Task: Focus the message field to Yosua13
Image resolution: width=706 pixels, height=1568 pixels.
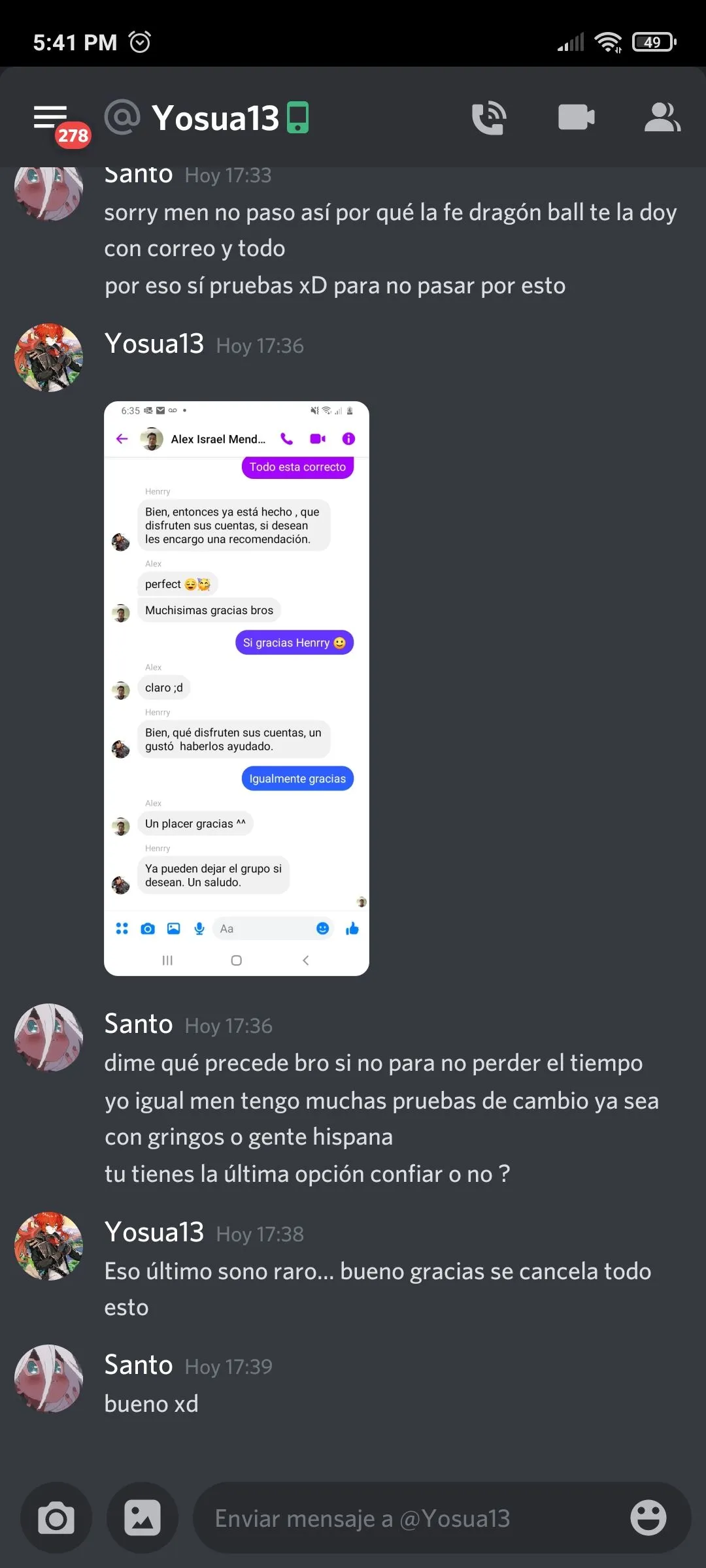Action: 412,1518
